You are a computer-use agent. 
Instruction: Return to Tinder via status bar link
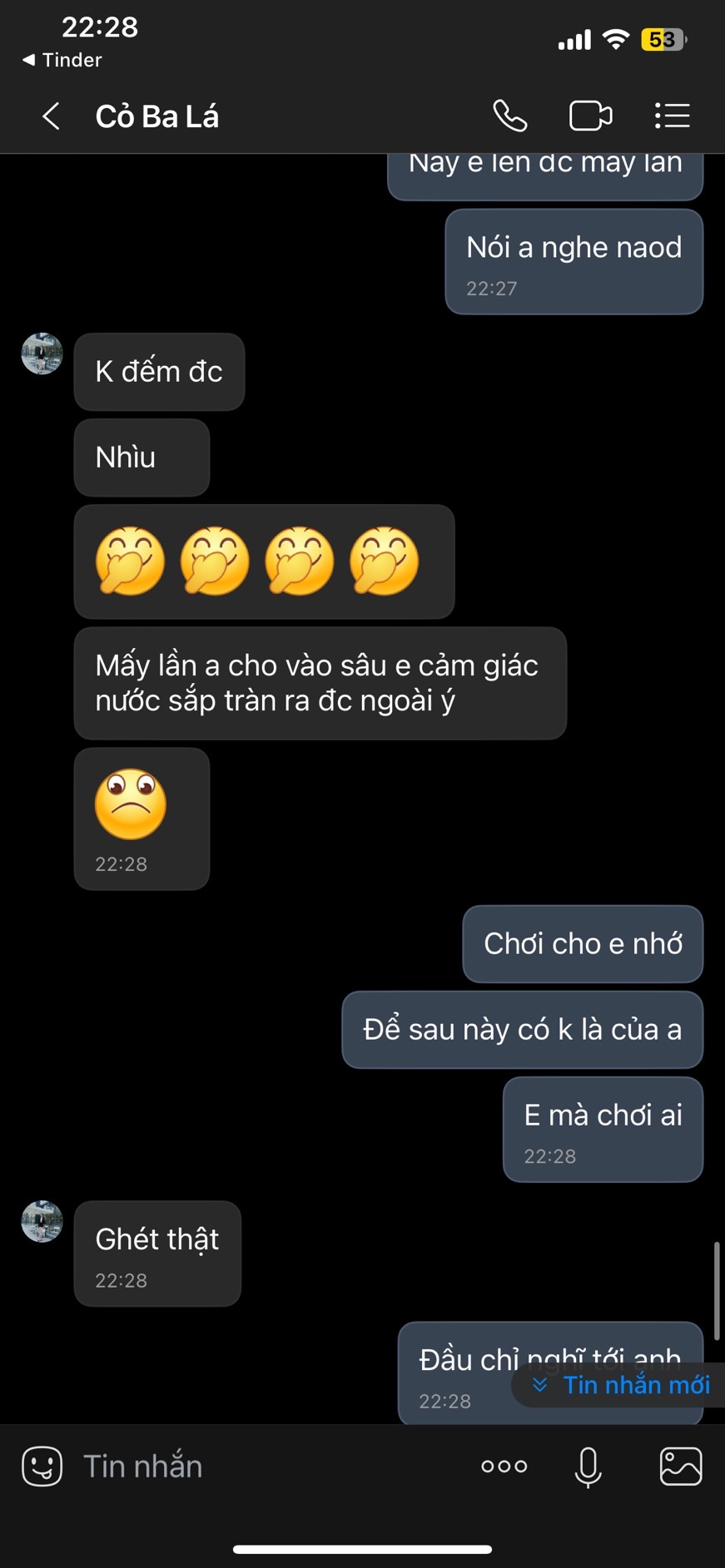pos(62,60)
